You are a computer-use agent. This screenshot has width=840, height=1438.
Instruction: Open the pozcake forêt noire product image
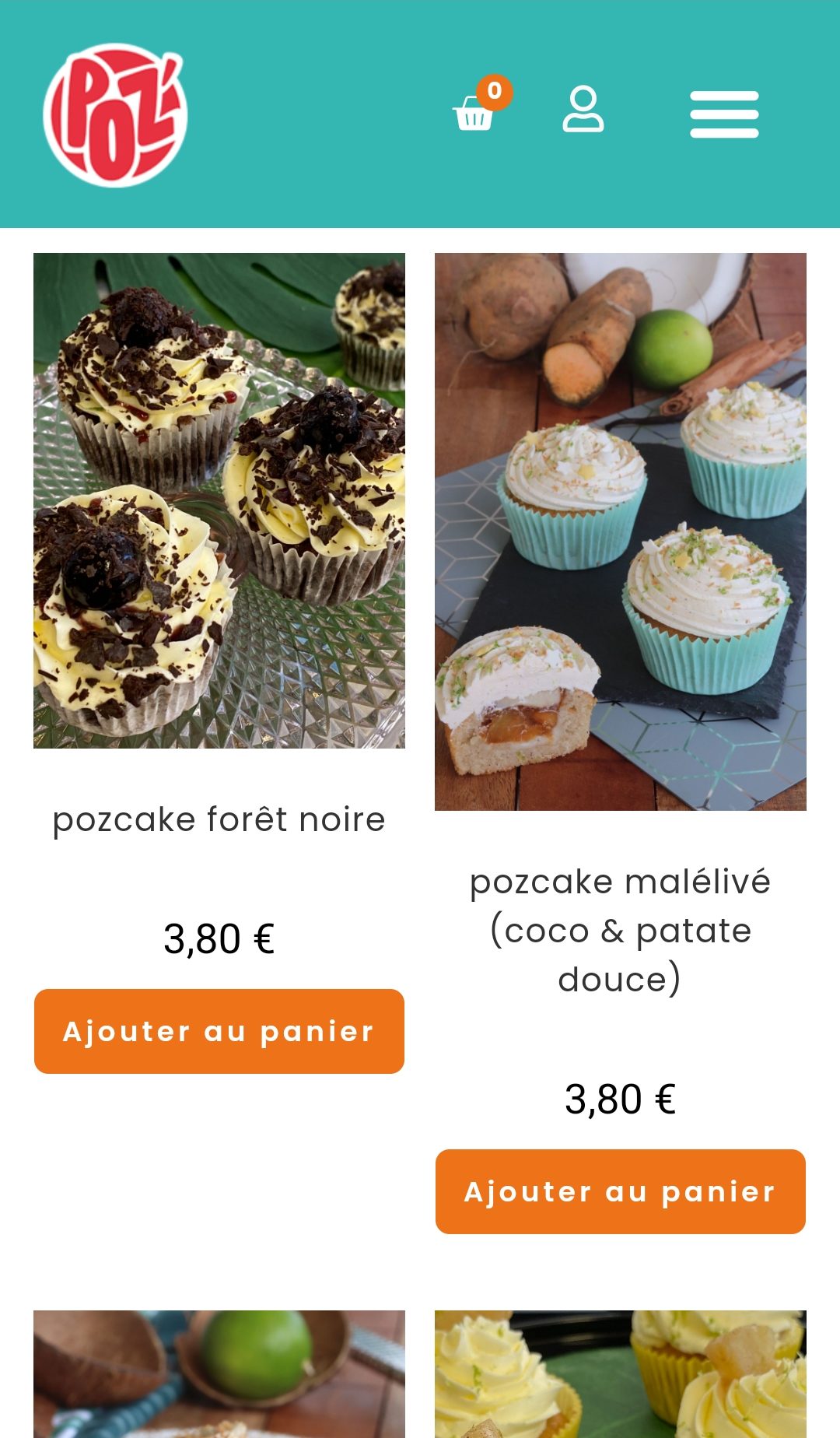tap(219, 500)
